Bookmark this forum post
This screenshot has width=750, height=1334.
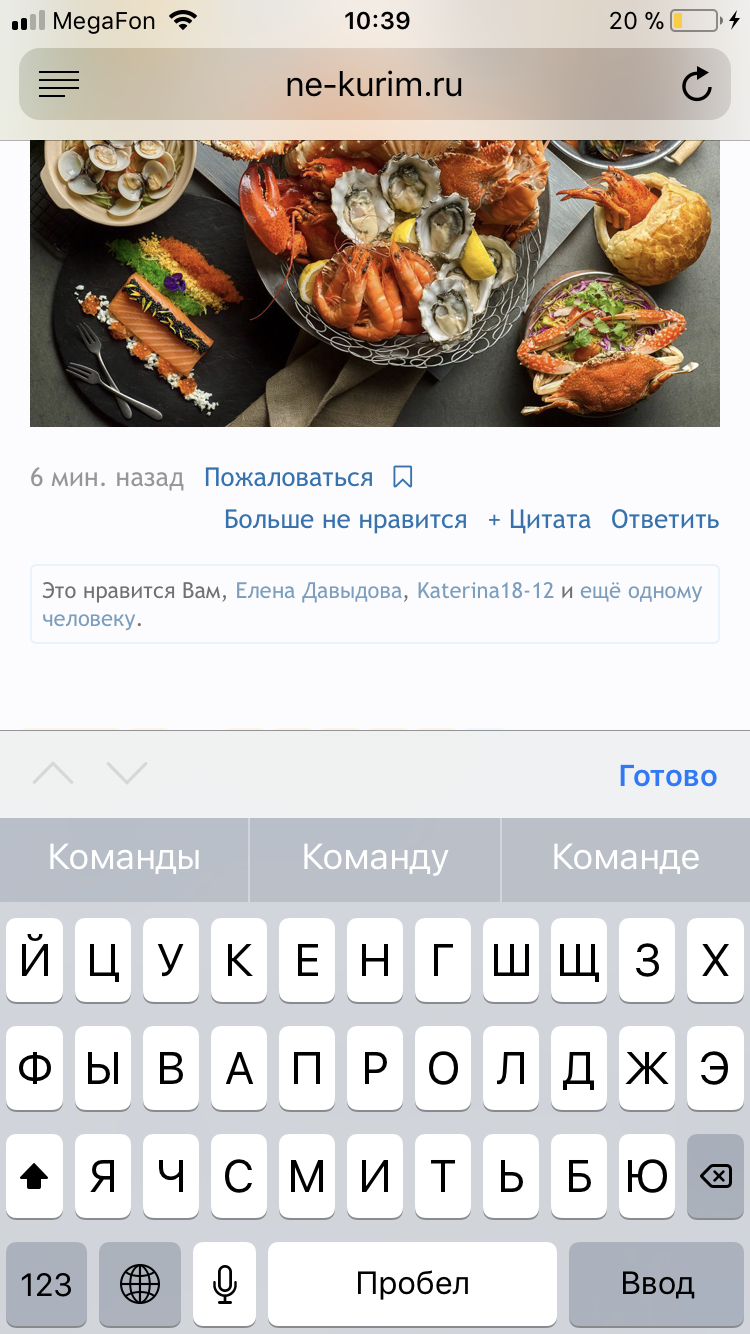pos(403,478)
